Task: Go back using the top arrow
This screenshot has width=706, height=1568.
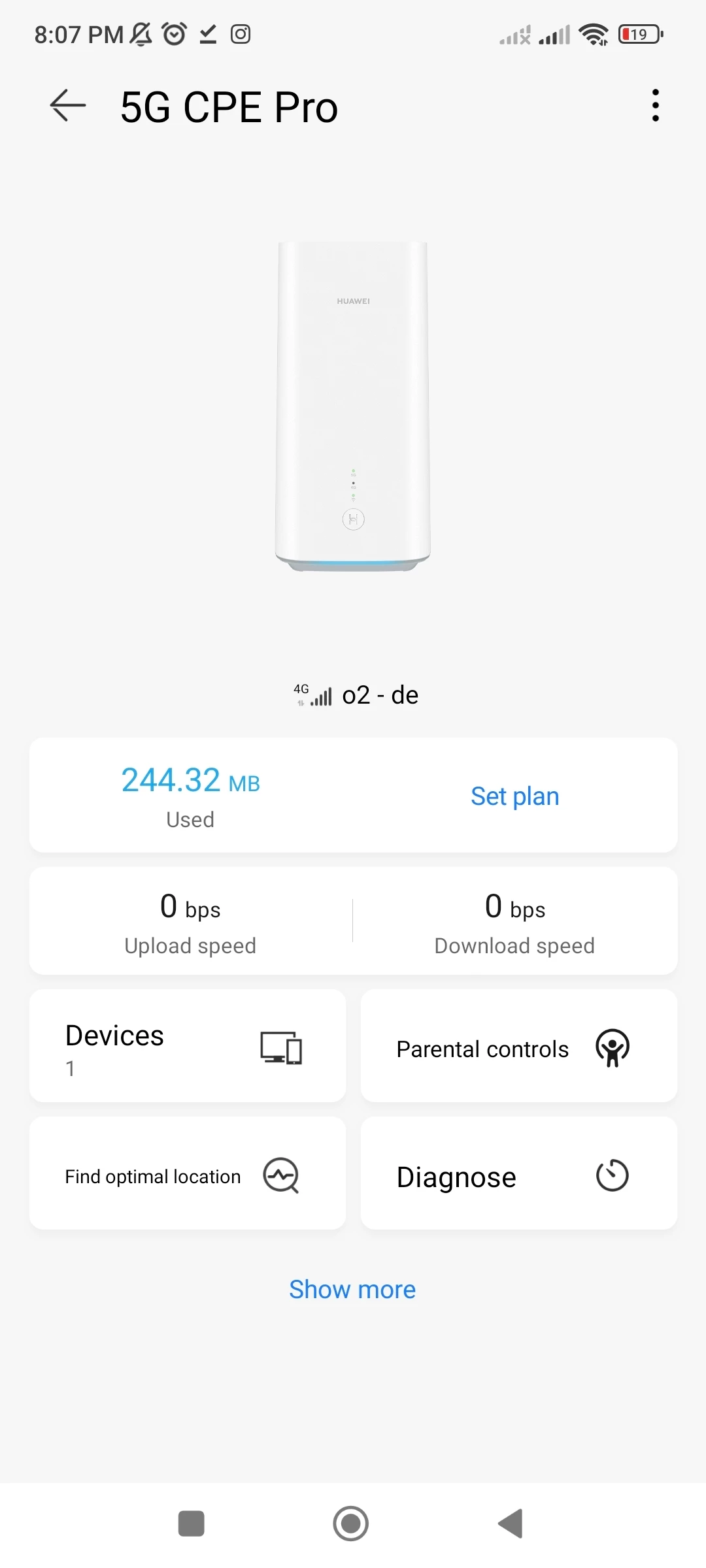Action: [68, 106]
